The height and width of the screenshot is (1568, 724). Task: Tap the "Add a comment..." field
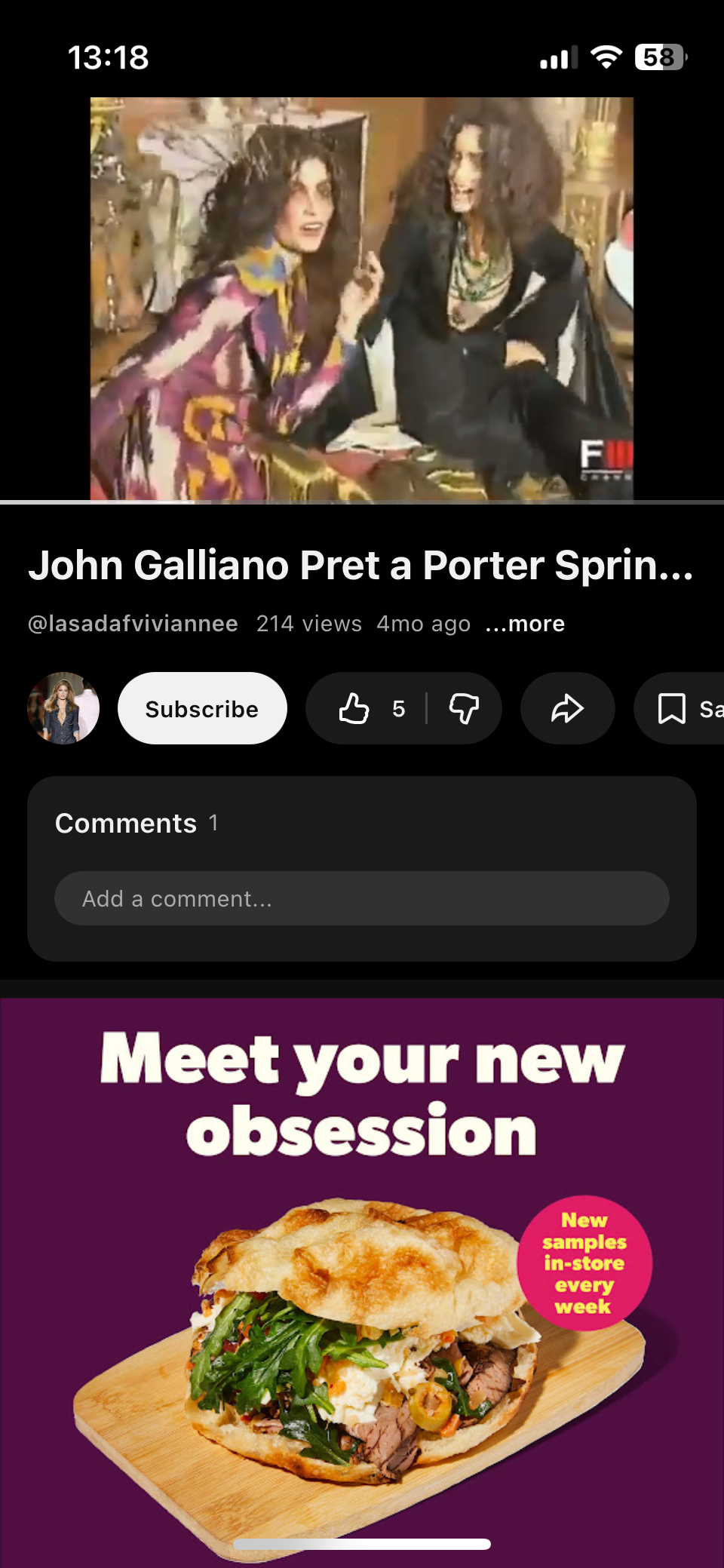click(x=362, y=898)
